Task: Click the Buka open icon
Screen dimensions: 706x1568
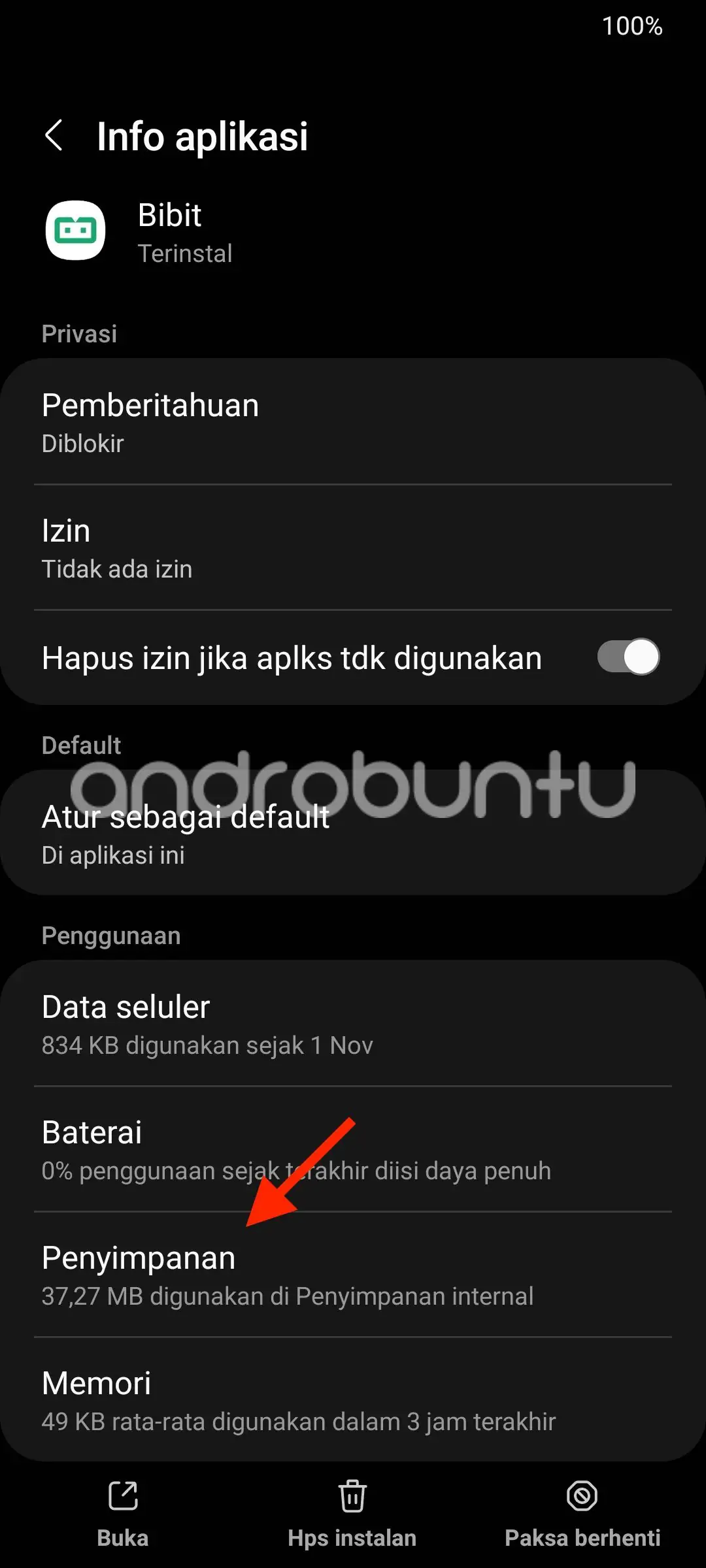Action: tap(122, 1494)
